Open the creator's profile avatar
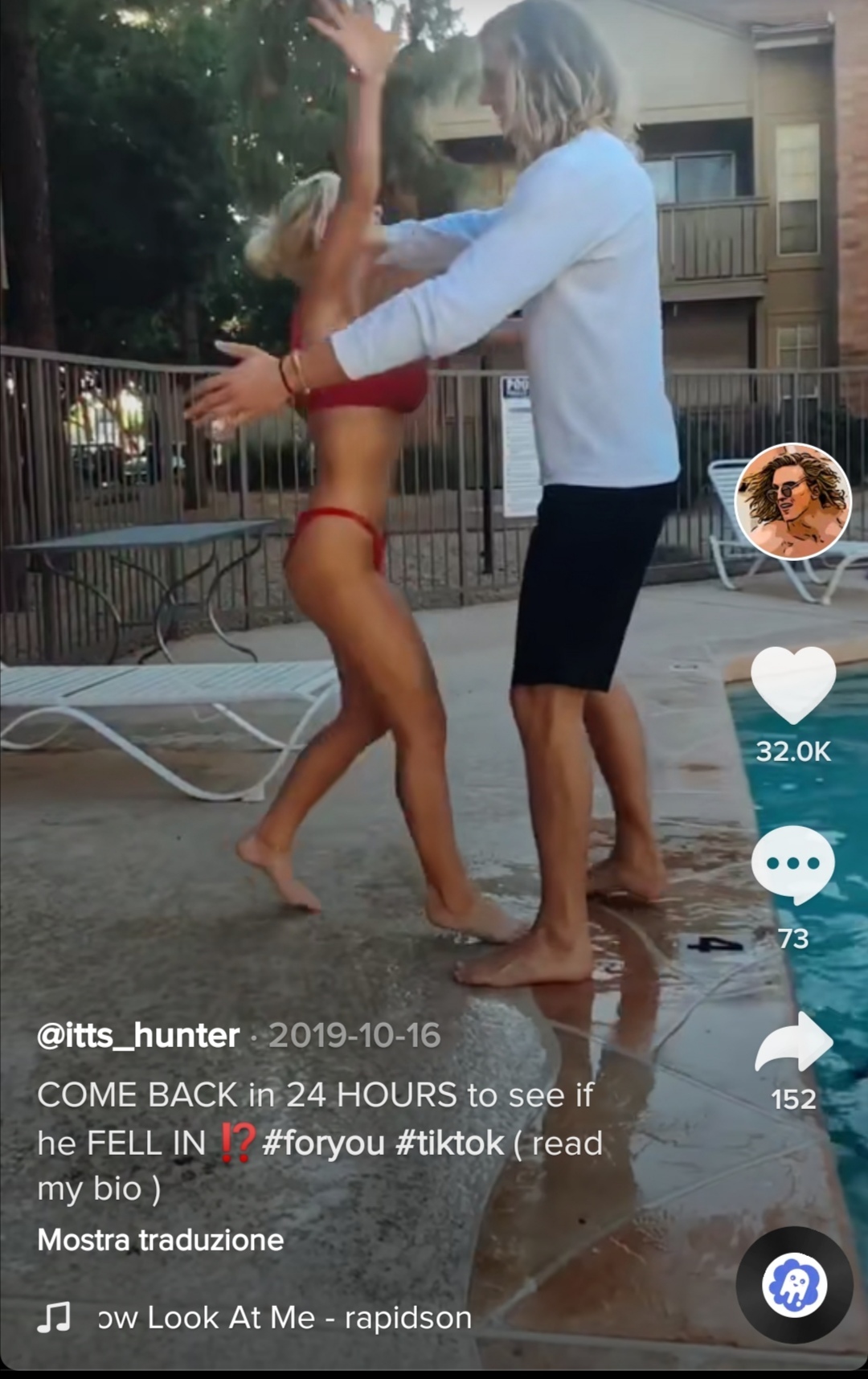This screenshot has height=1379, width=868. [792, 501]
